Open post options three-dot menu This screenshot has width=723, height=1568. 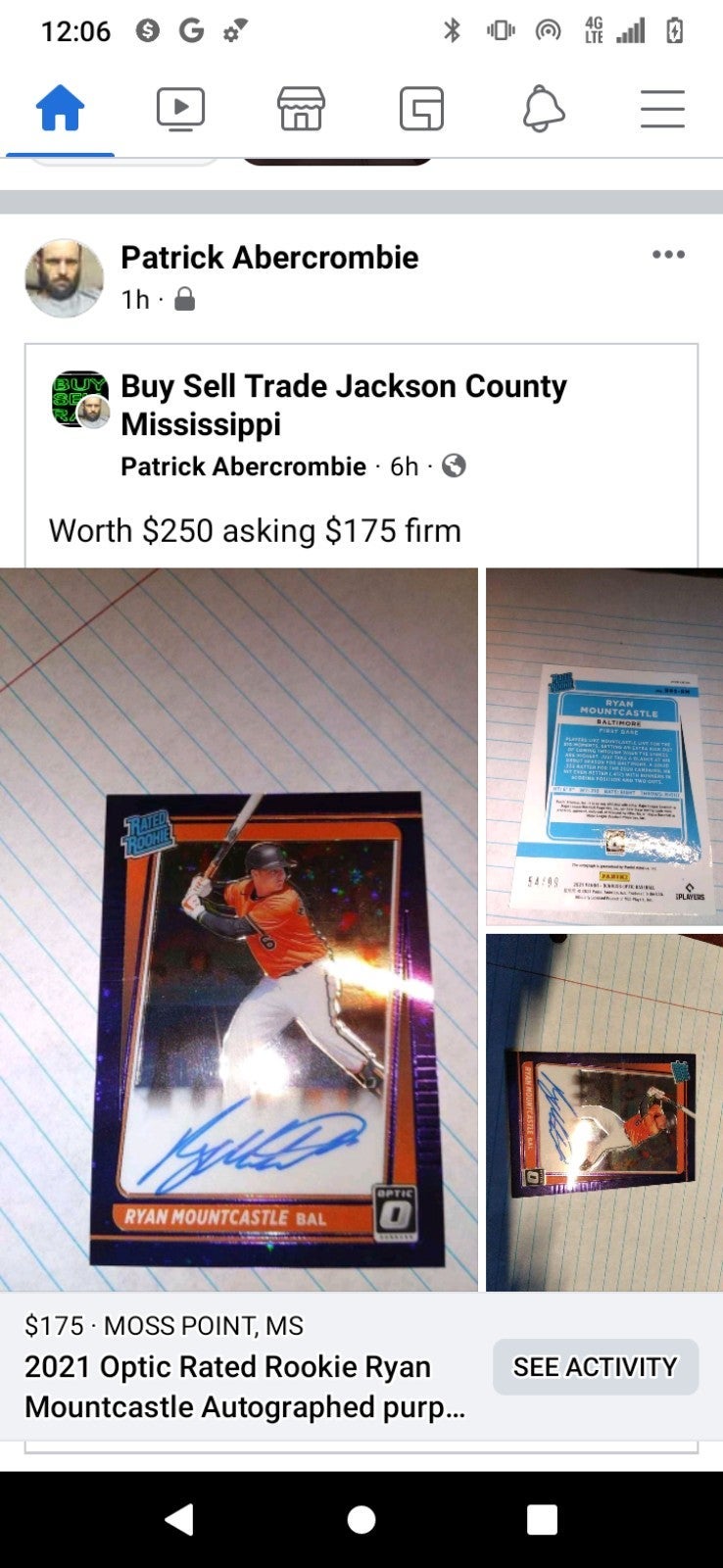coord(668,255)
